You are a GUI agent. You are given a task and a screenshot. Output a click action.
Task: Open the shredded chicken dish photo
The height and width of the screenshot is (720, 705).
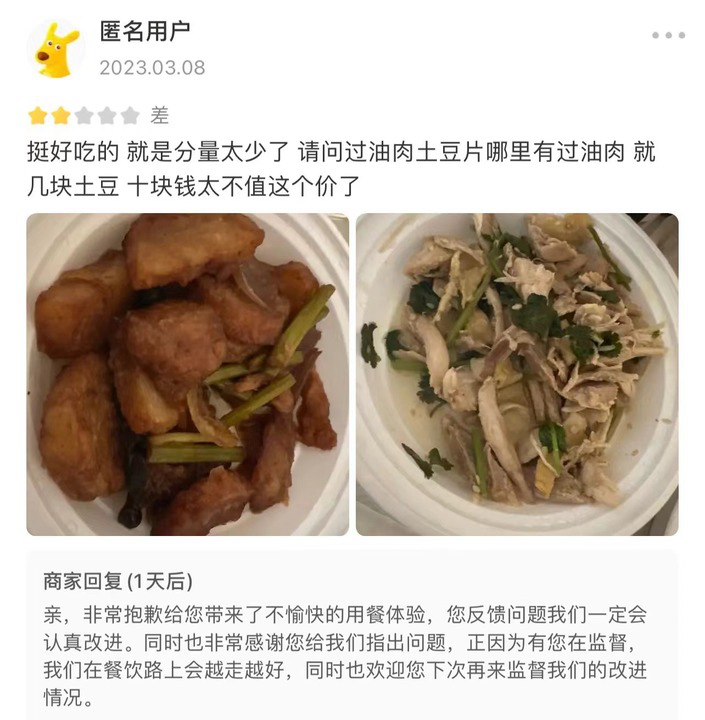click(517, 374)
